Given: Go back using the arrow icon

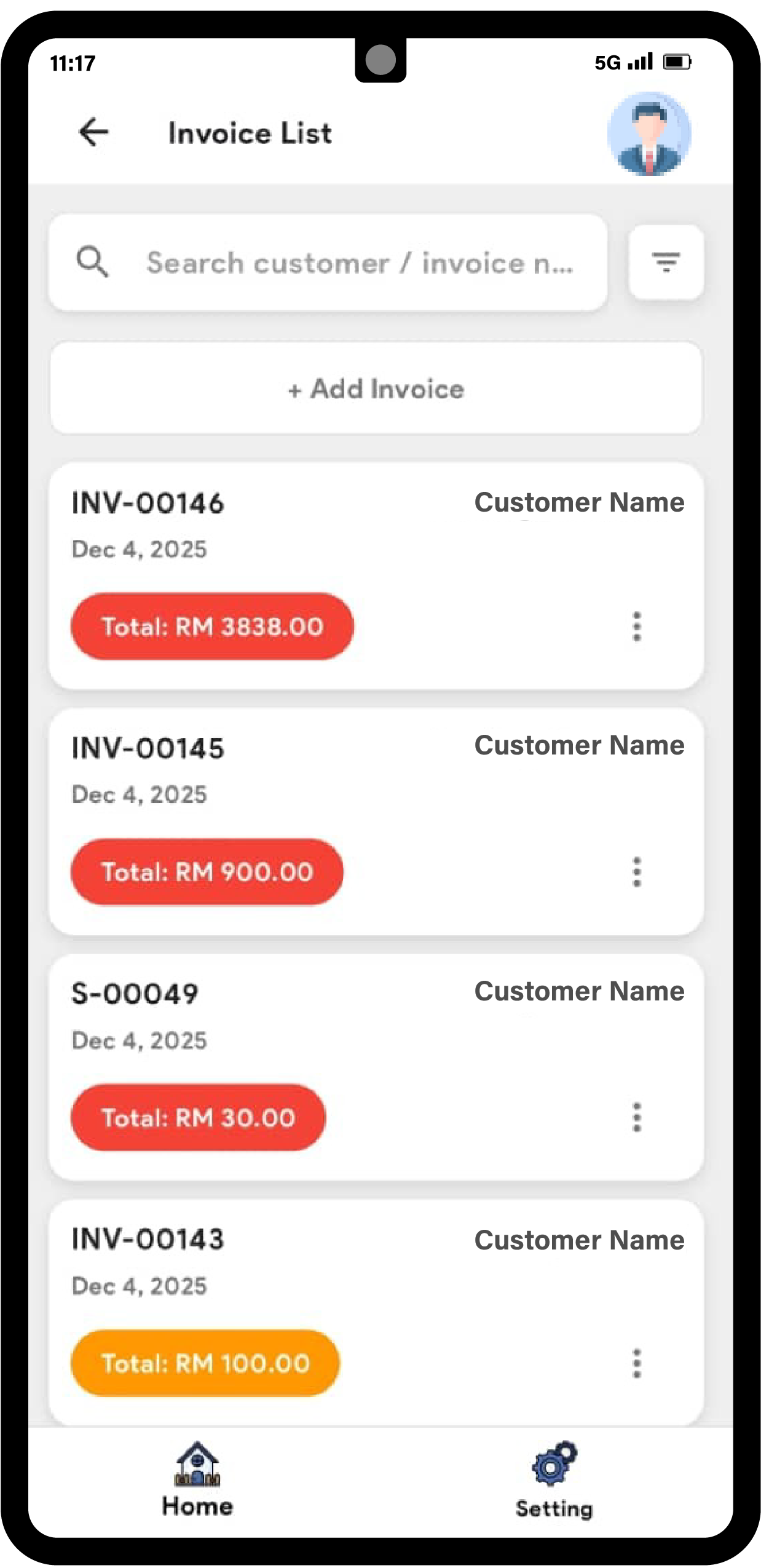Looking at the screenshot, I should coord(94,132).
